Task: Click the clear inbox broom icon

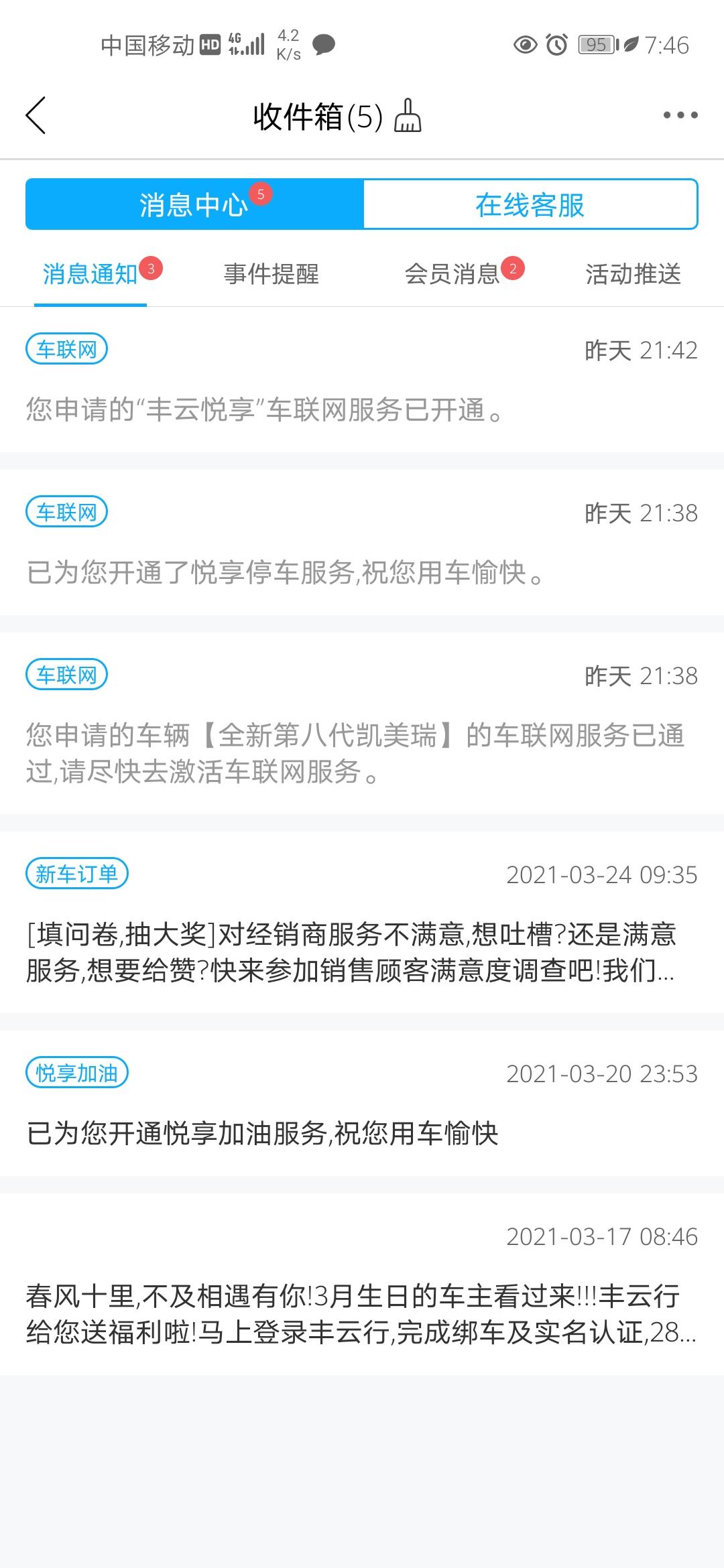Action: point(409,115)
